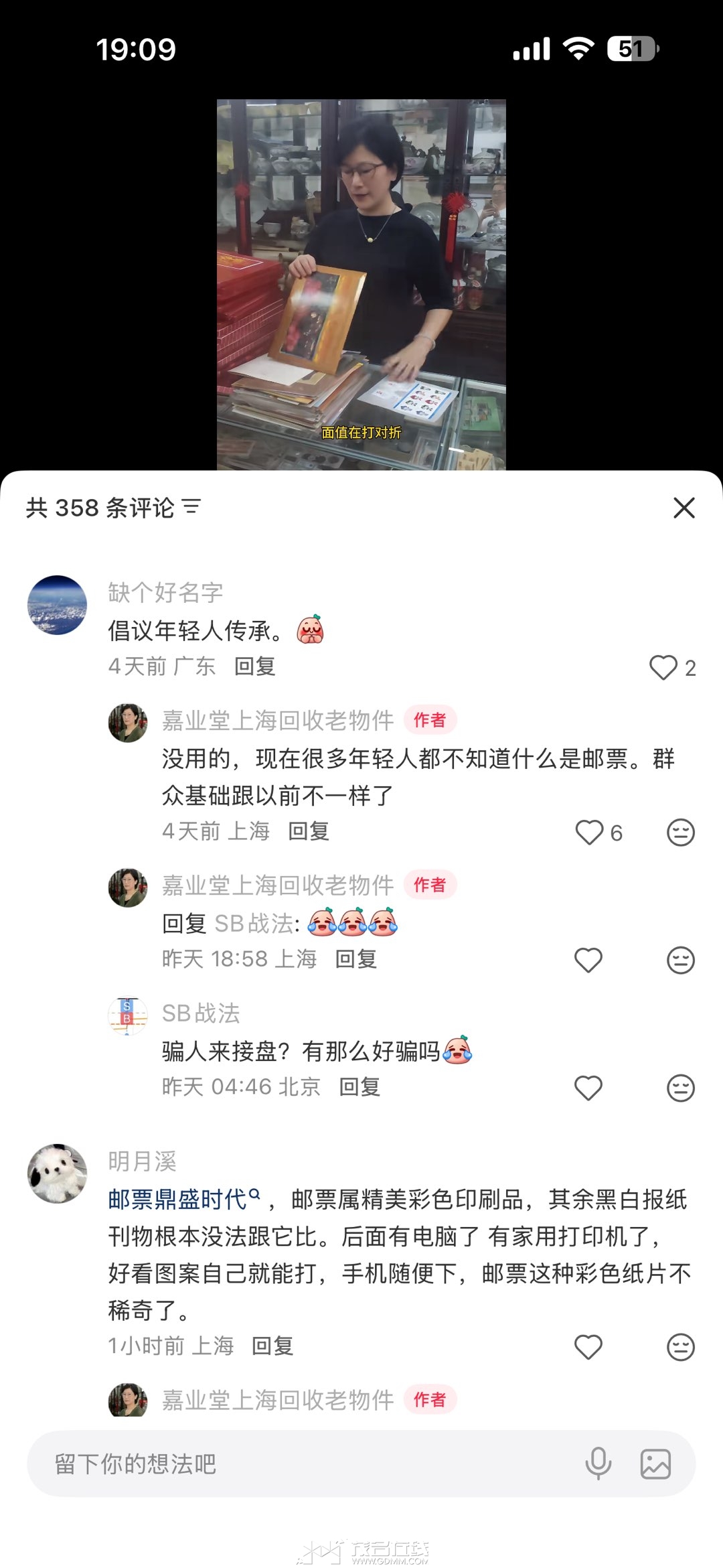
Task: Dislike the author's reply about 邮票
Action: tap(681, 833)
